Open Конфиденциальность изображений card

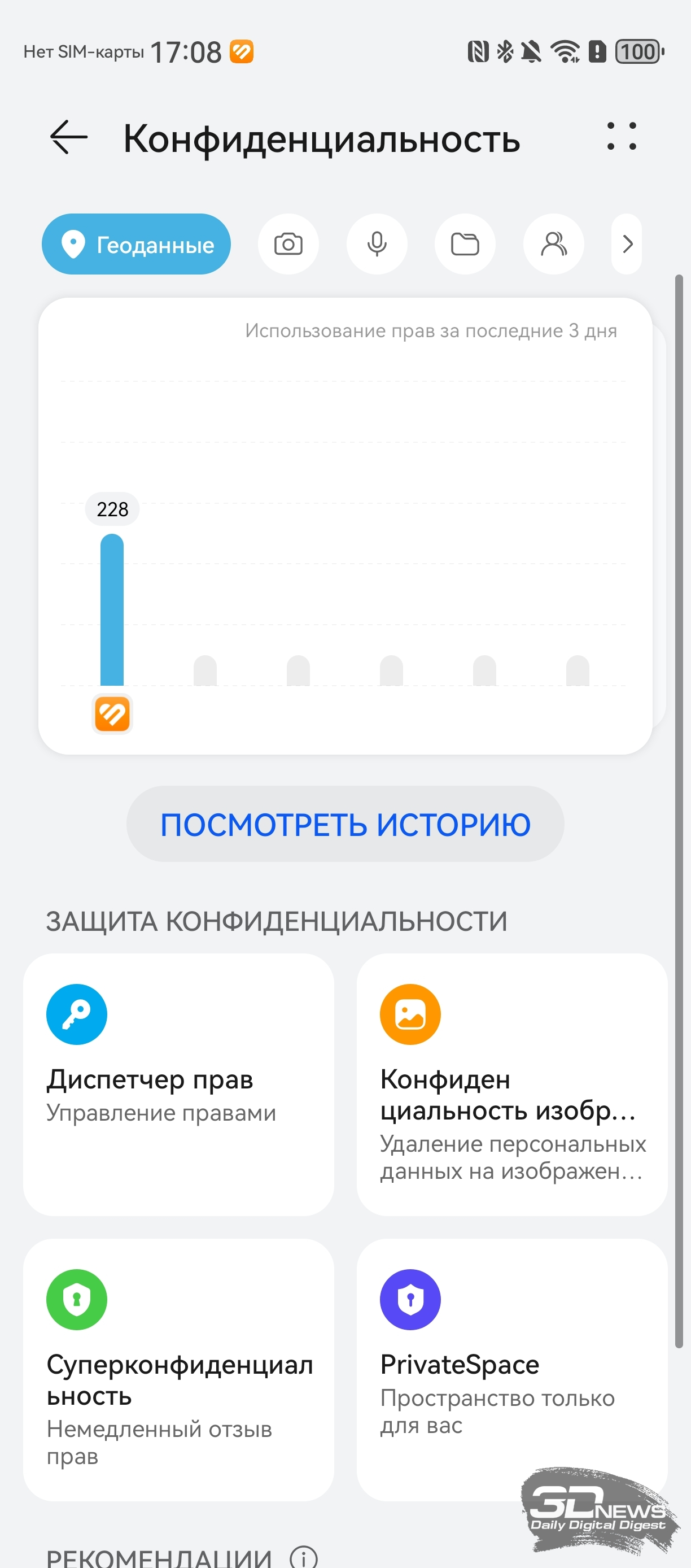click(x=511, y=1084)
